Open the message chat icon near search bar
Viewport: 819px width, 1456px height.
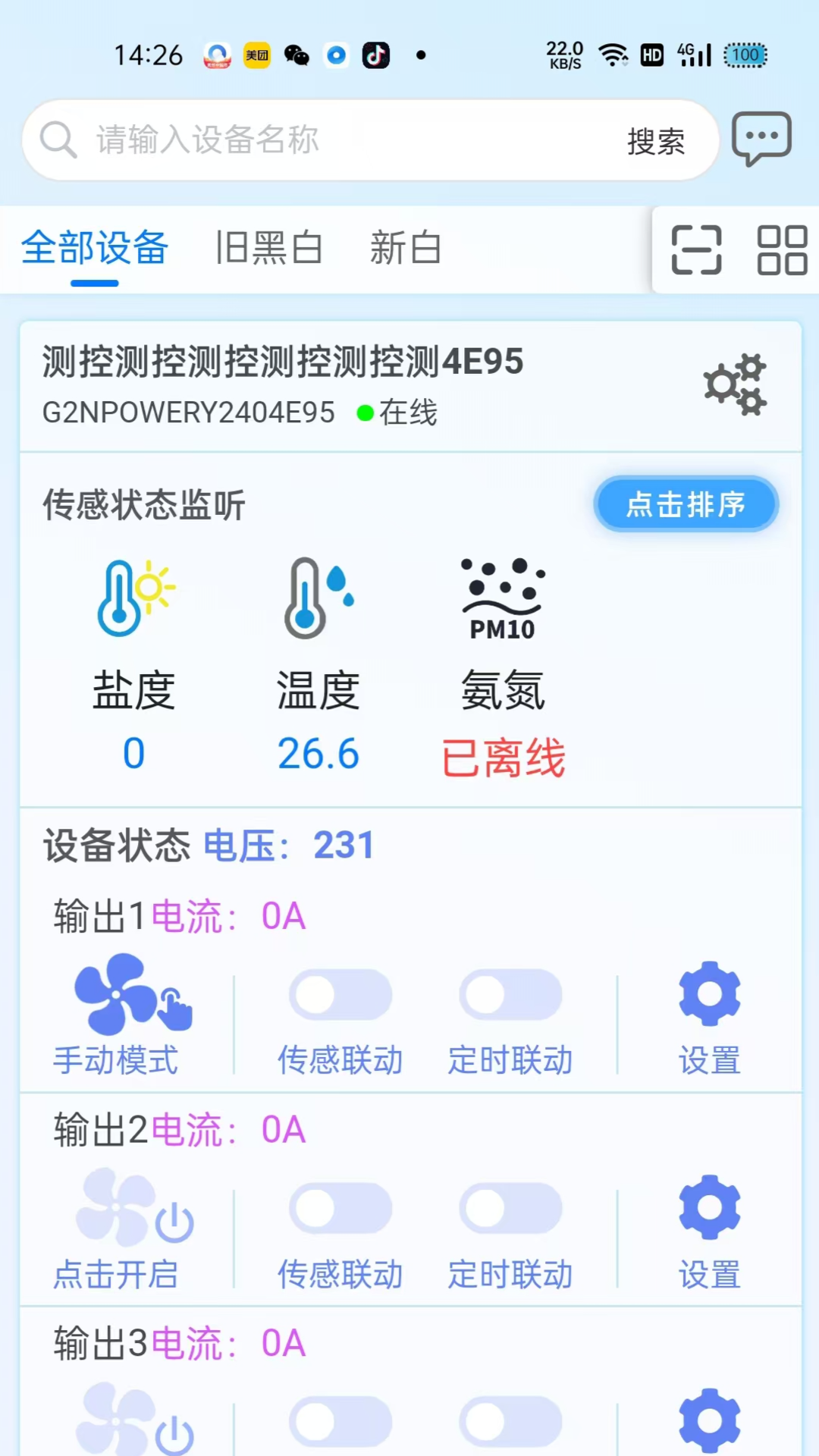761,138
